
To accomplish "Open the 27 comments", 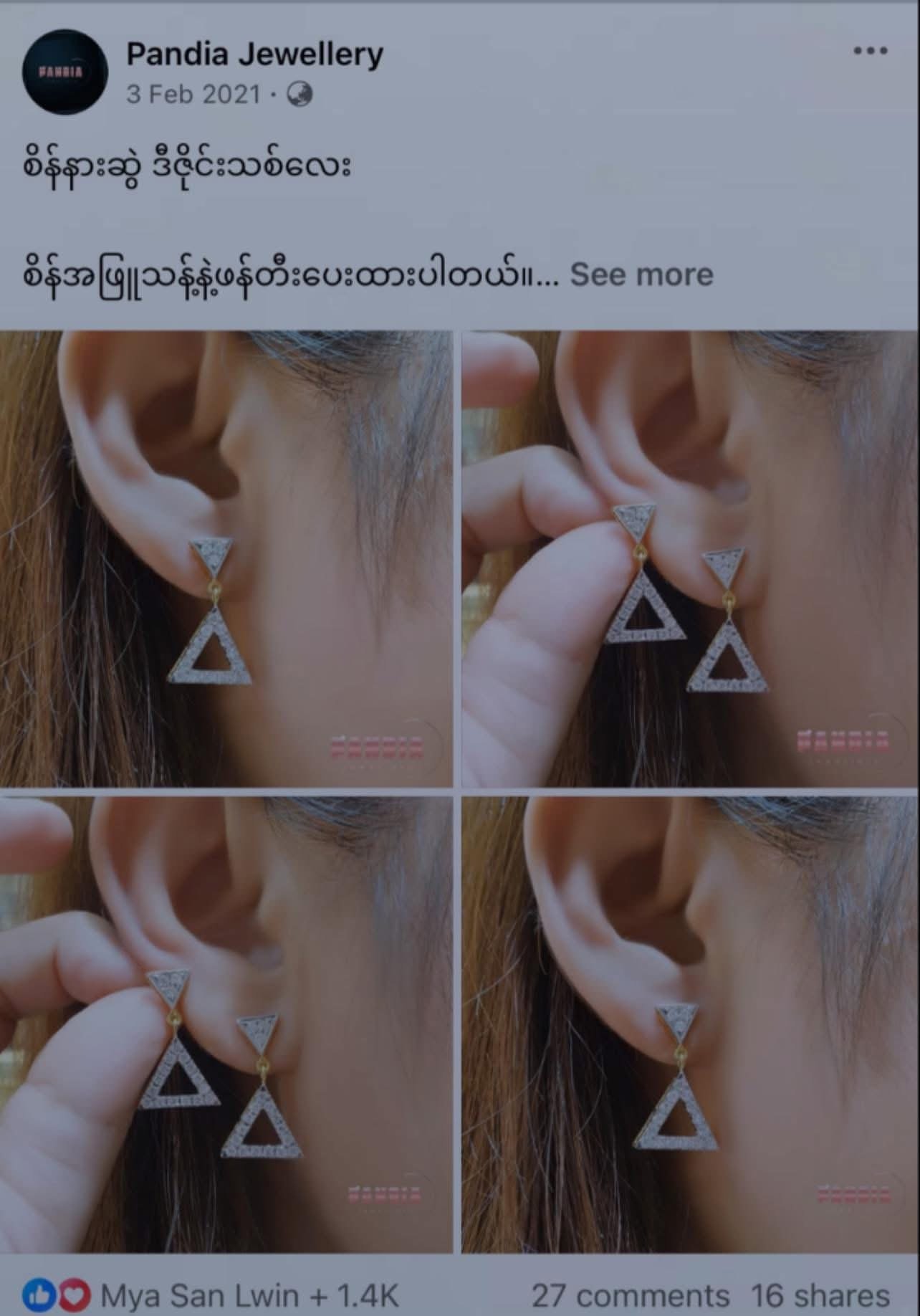I will (x=630, y=1295).
